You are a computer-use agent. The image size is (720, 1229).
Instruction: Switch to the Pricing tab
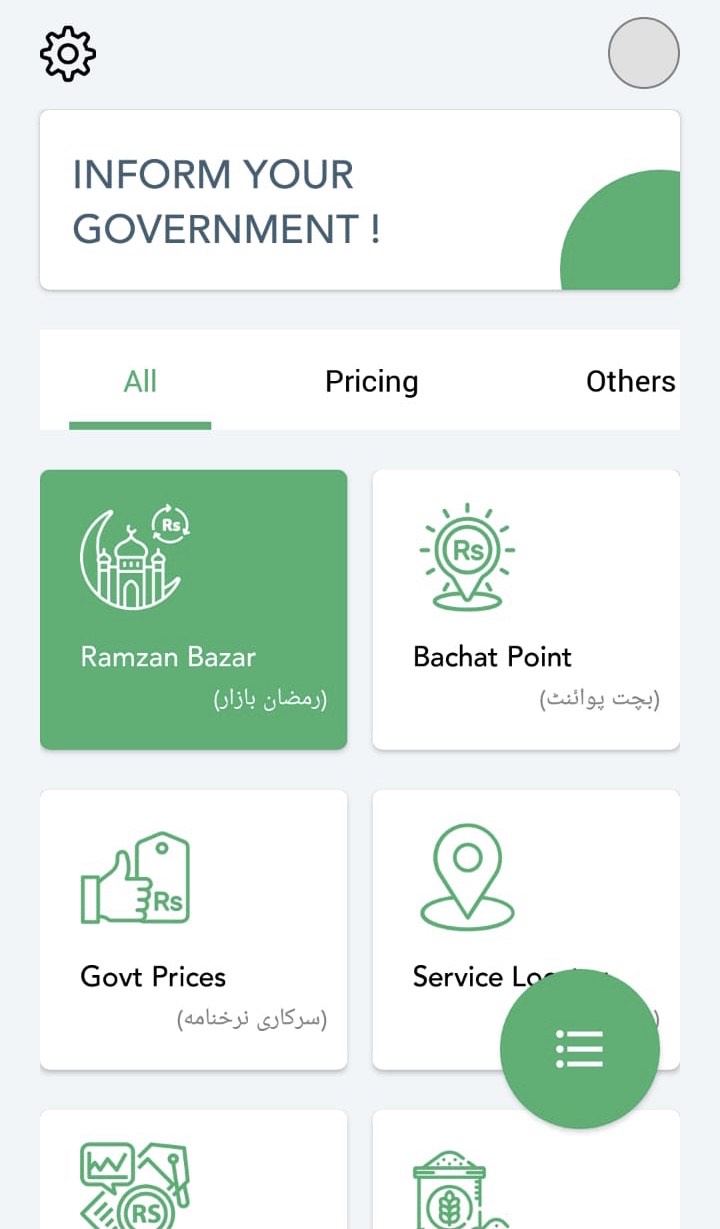tap(372, 381)
